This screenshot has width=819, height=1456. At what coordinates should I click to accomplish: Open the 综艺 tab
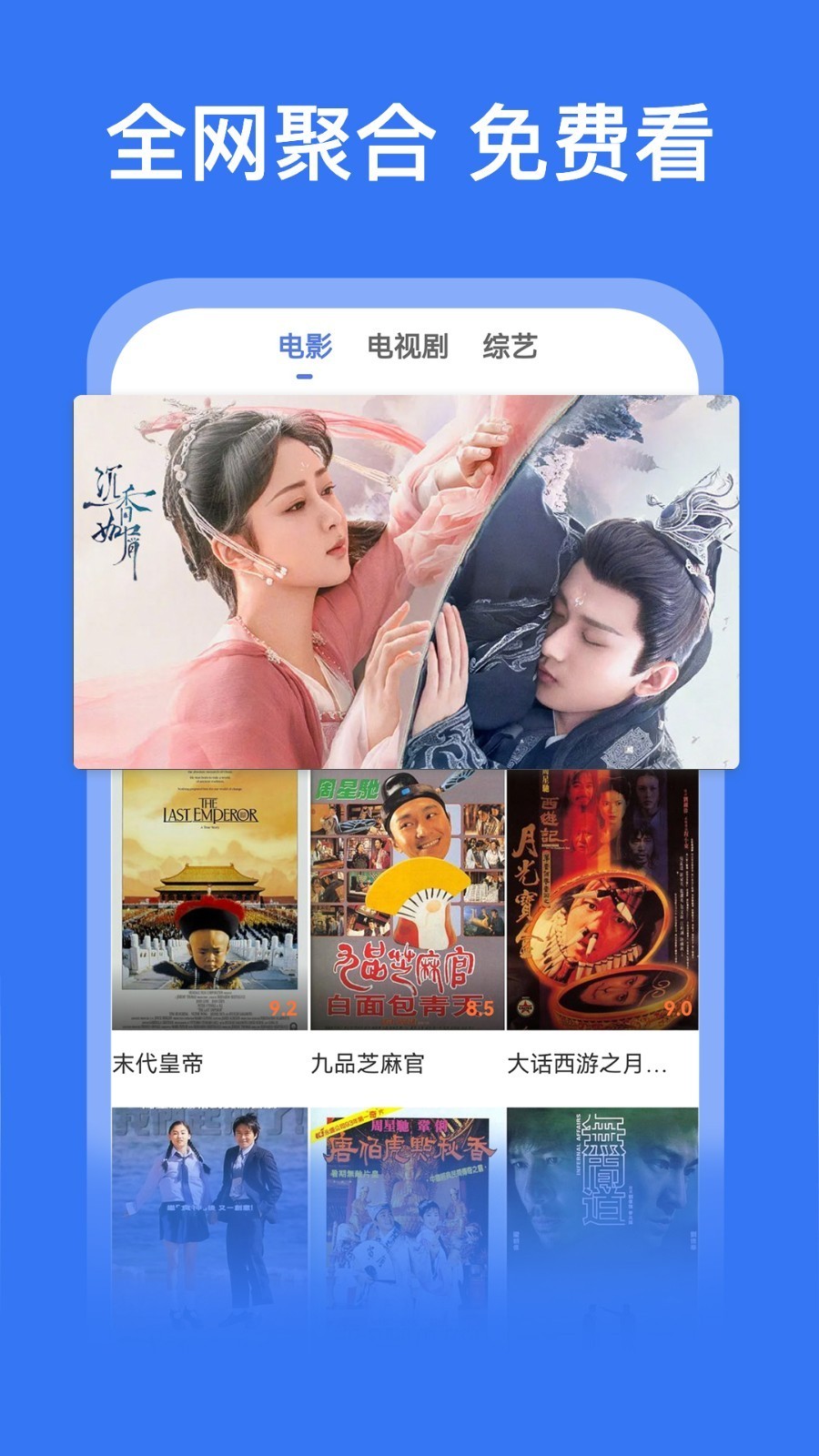[512, 343]
